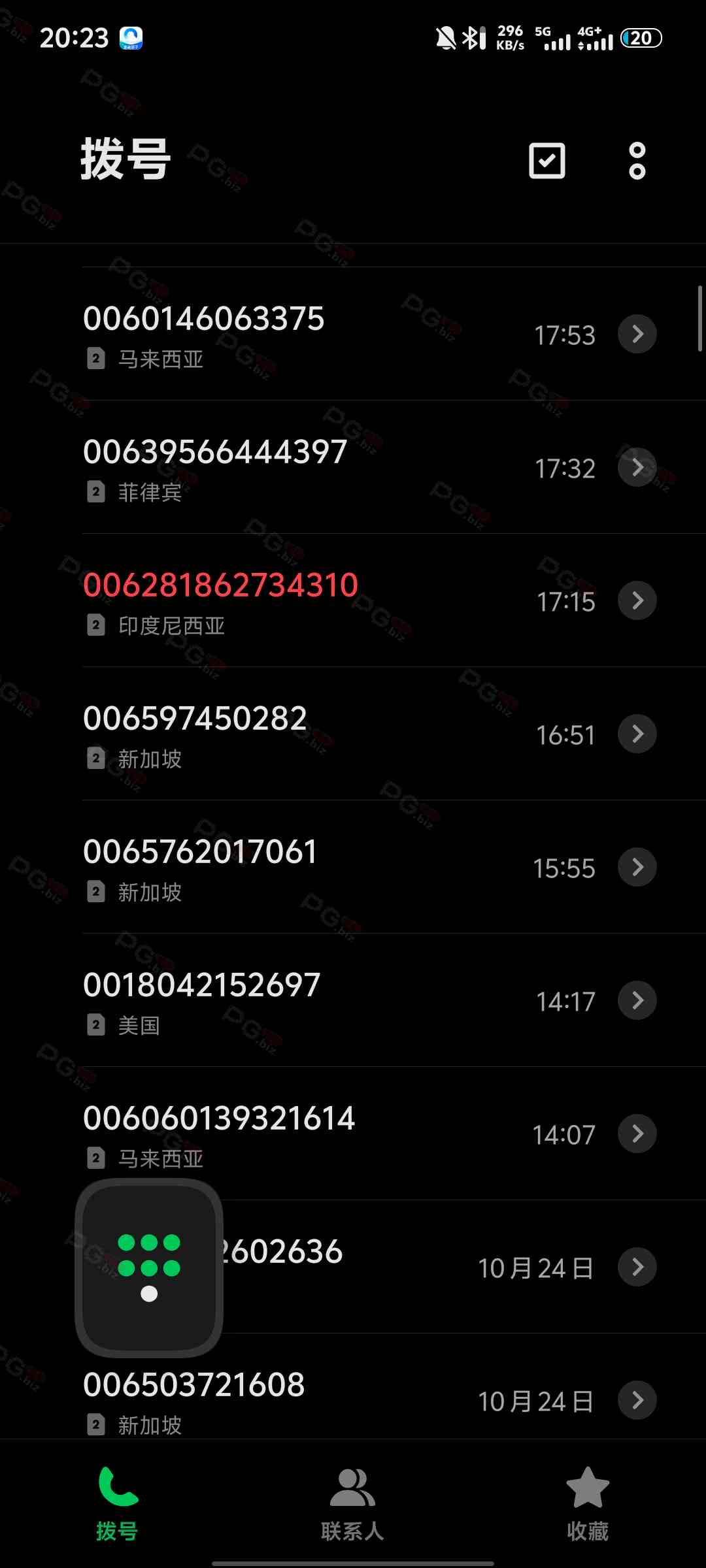Viewport: 706px width, 1568px height.
Task: Open the multi-select checkbox icon
Action: [546, 161]
